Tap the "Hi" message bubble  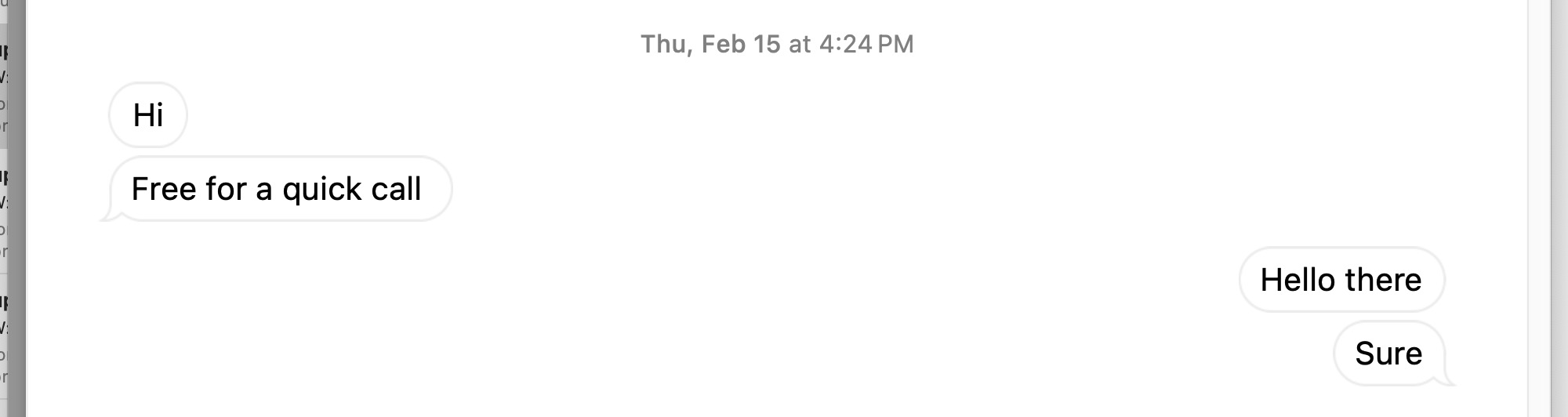148,115
